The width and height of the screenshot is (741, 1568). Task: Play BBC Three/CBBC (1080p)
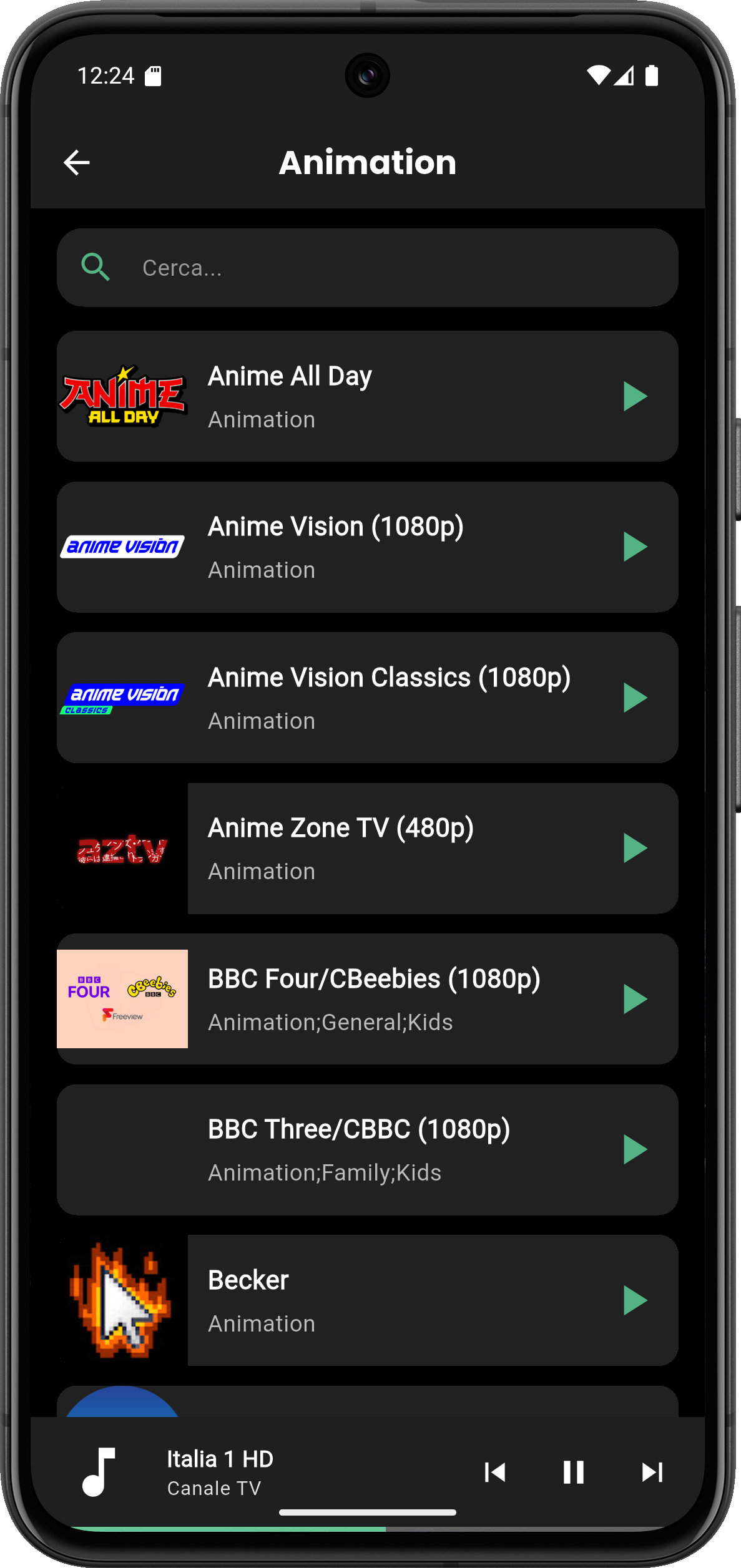click(x=635, y=1150)
